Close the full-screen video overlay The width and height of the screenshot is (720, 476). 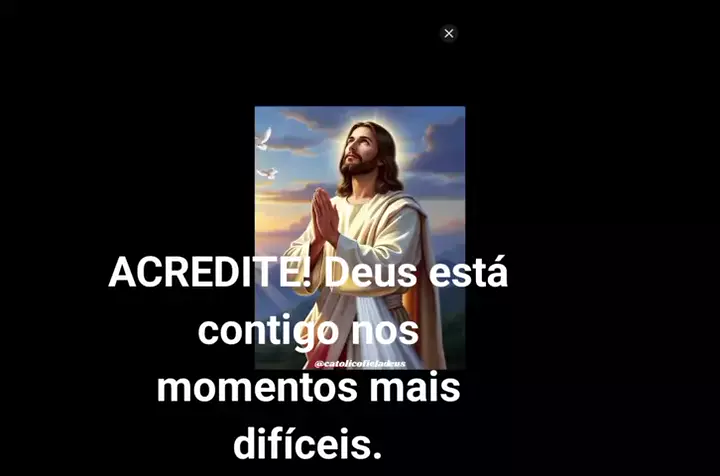pyautogui.click(x=449, y=33)
